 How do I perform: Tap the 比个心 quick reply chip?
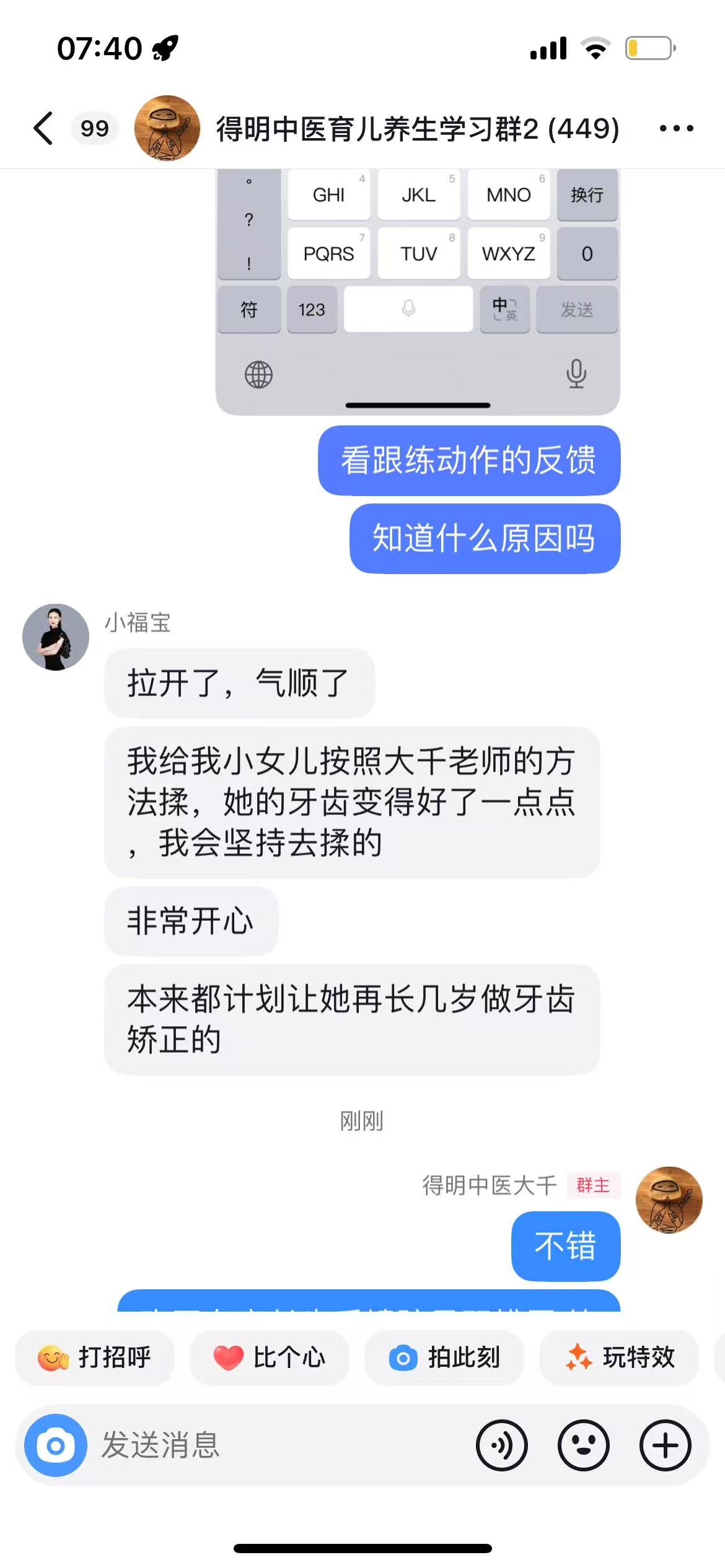coord(270,1357)
